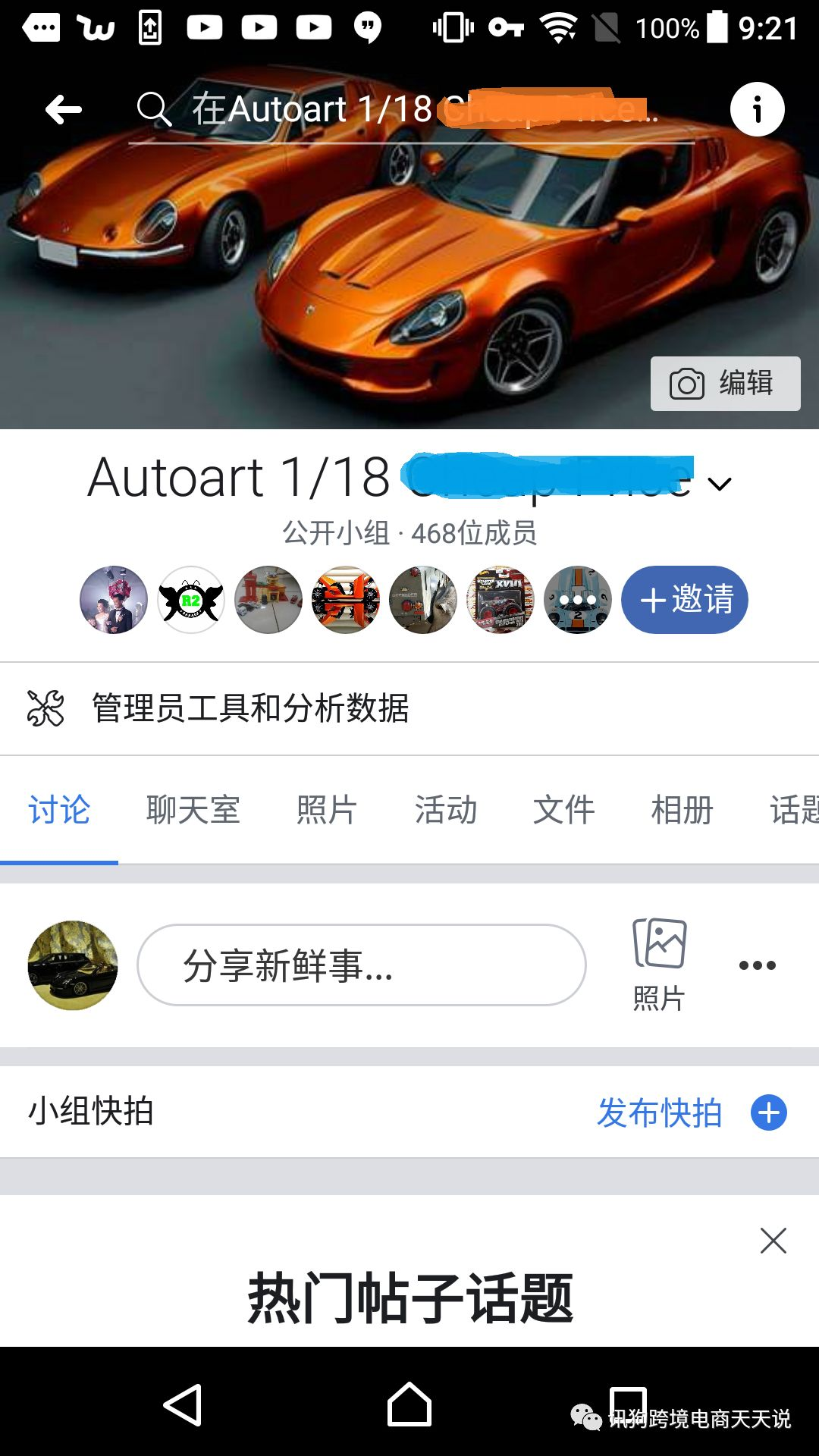819x1456 pixels.
Task: Switch to the 相册 tab
Action: click(x=682, y=810)
